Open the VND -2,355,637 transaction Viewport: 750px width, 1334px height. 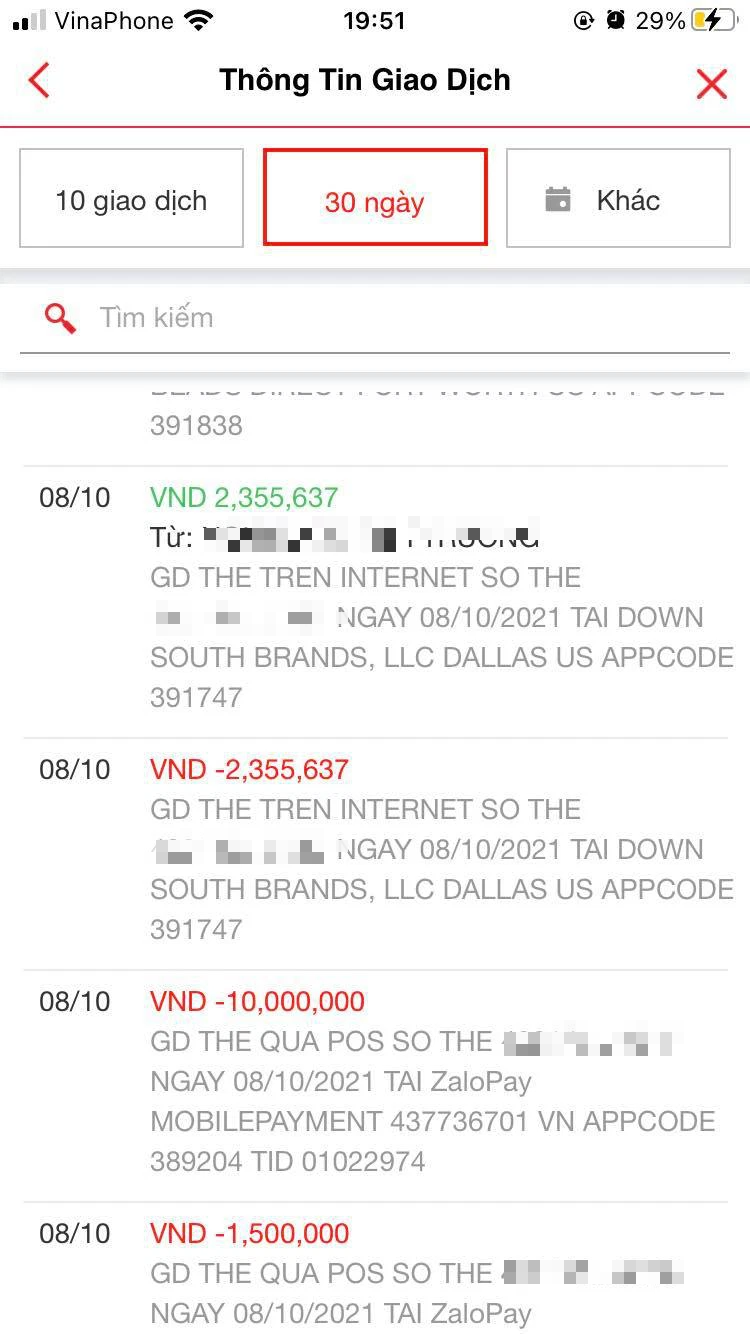pyautogui.click(x=375, y=854)
